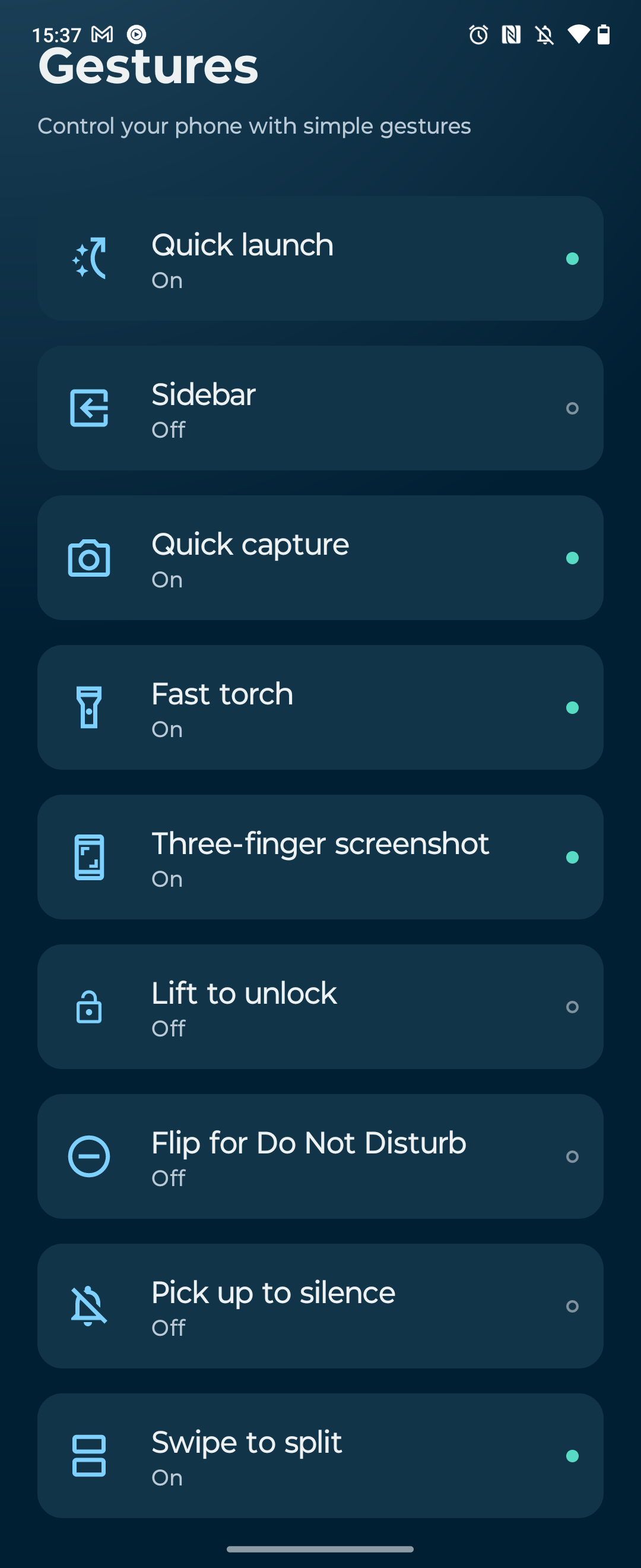
Task: Open the Swipe to split gesture
Action: pos(320,1456)
